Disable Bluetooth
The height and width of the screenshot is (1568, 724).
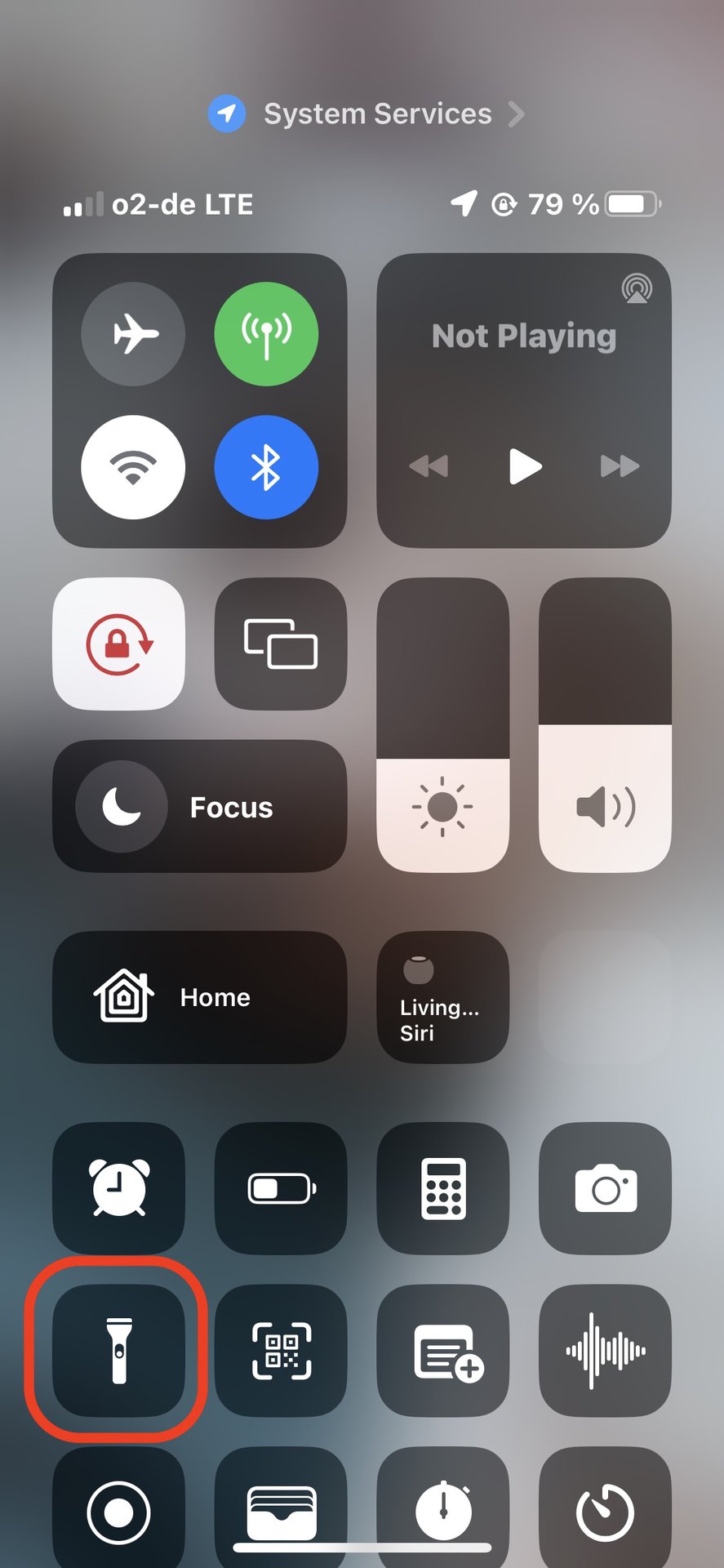click(x=266, y=467)
